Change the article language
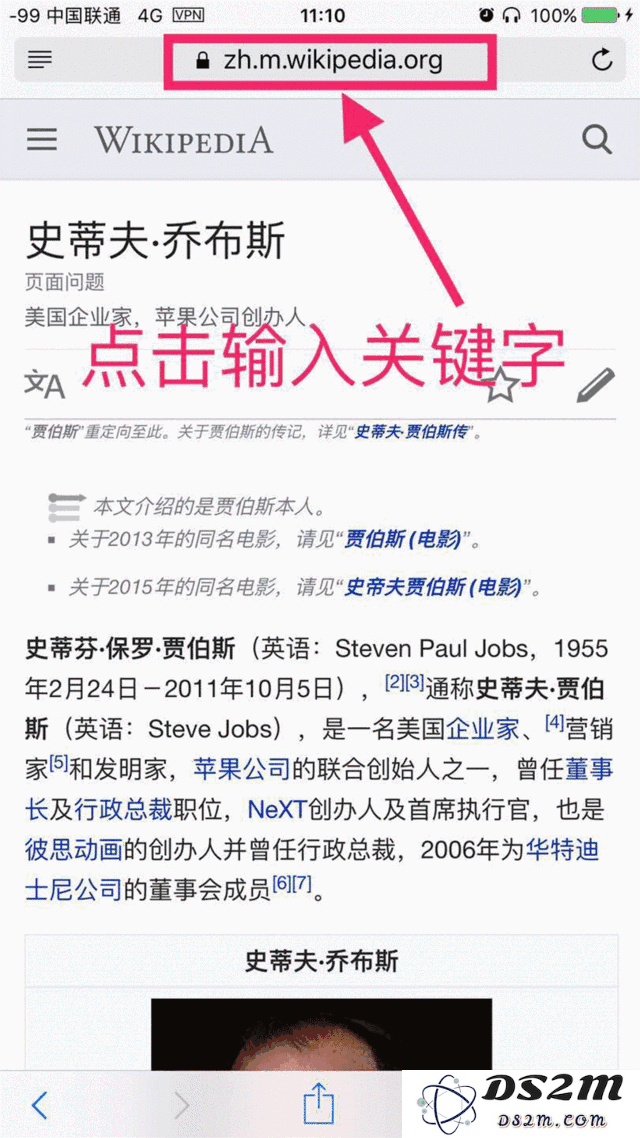This screenshot has width=640, height=1138. click(44, 384)
